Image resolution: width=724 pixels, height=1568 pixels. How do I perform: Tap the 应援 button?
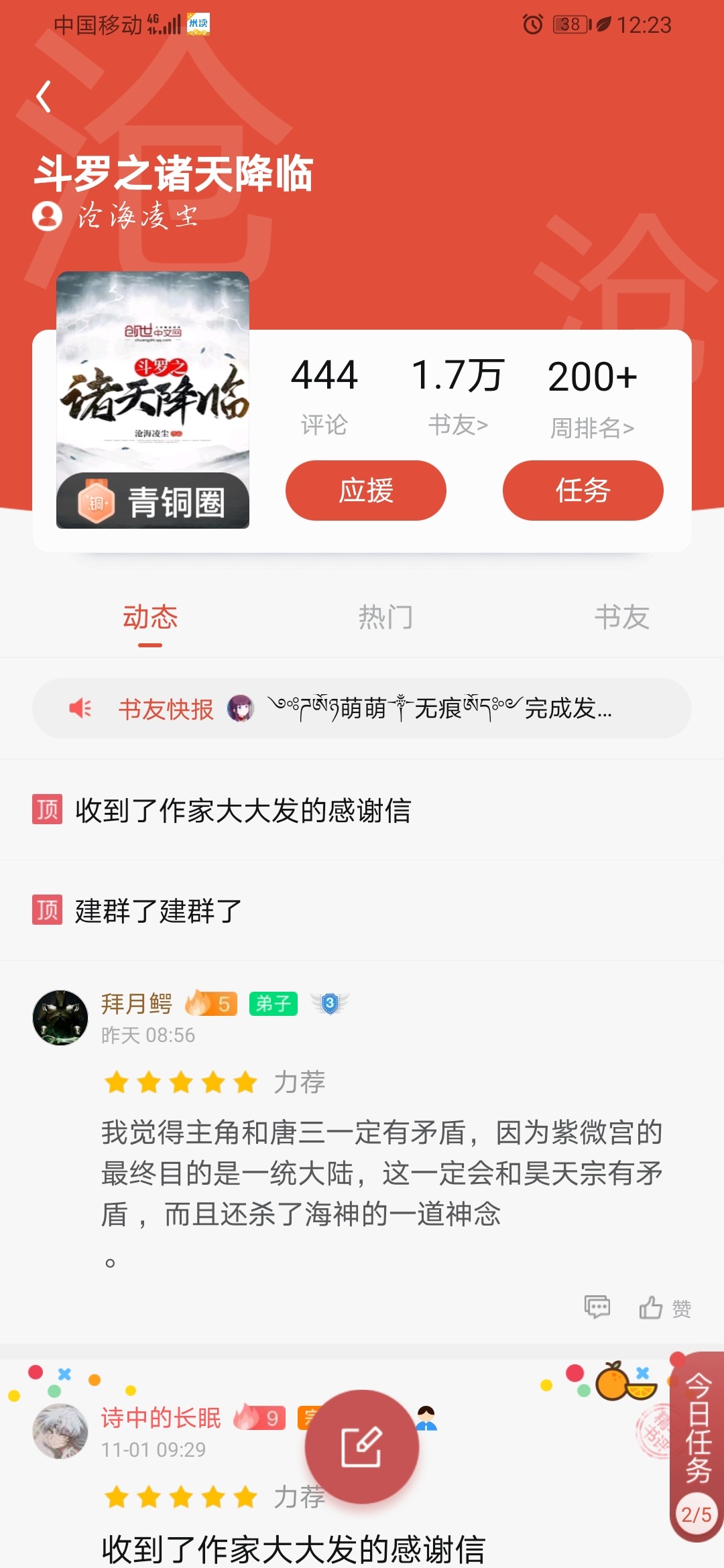coord(365,491)
